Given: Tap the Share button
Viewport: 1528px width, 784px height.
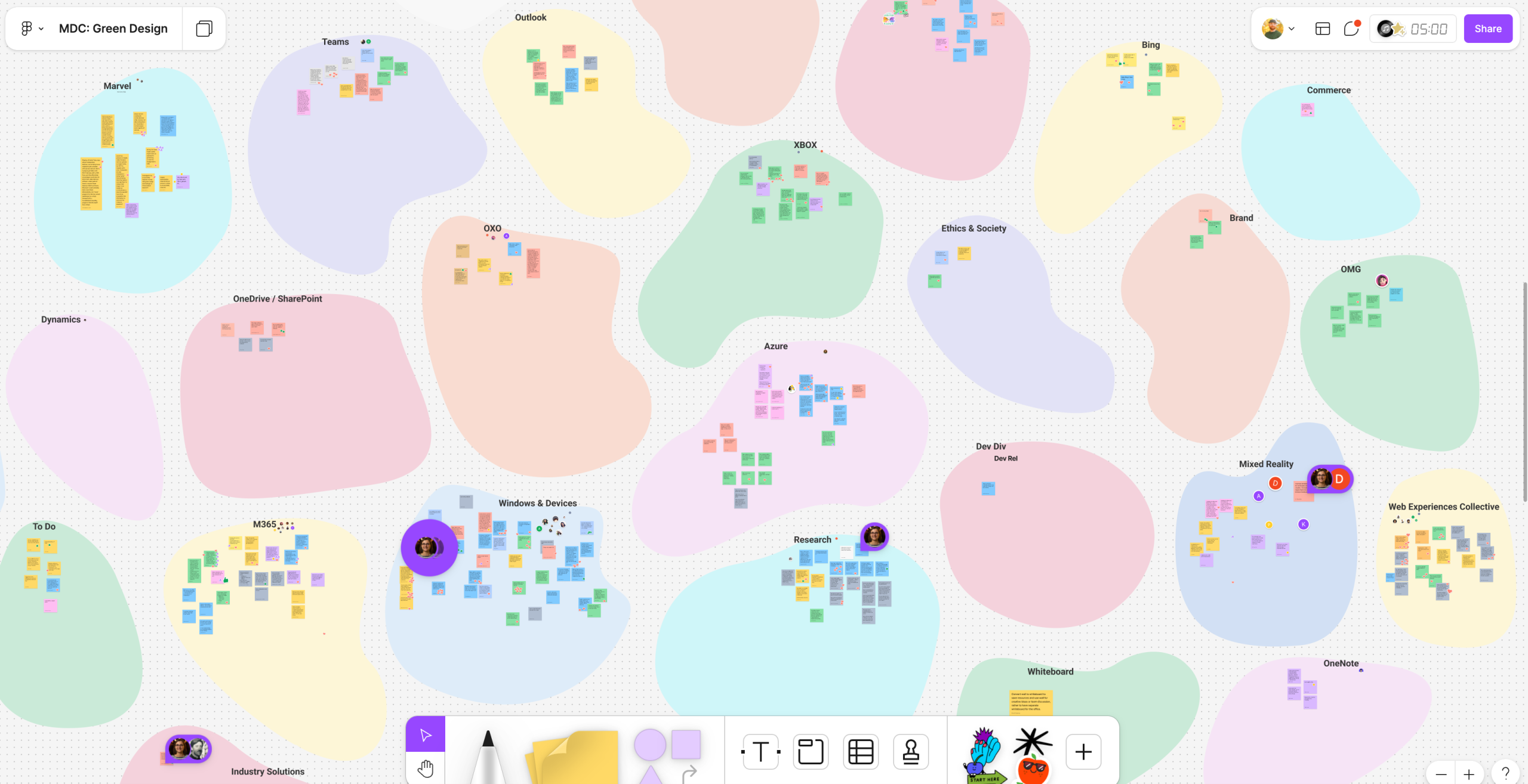Looking at the screenshot, I should (x=1487, y=29).
